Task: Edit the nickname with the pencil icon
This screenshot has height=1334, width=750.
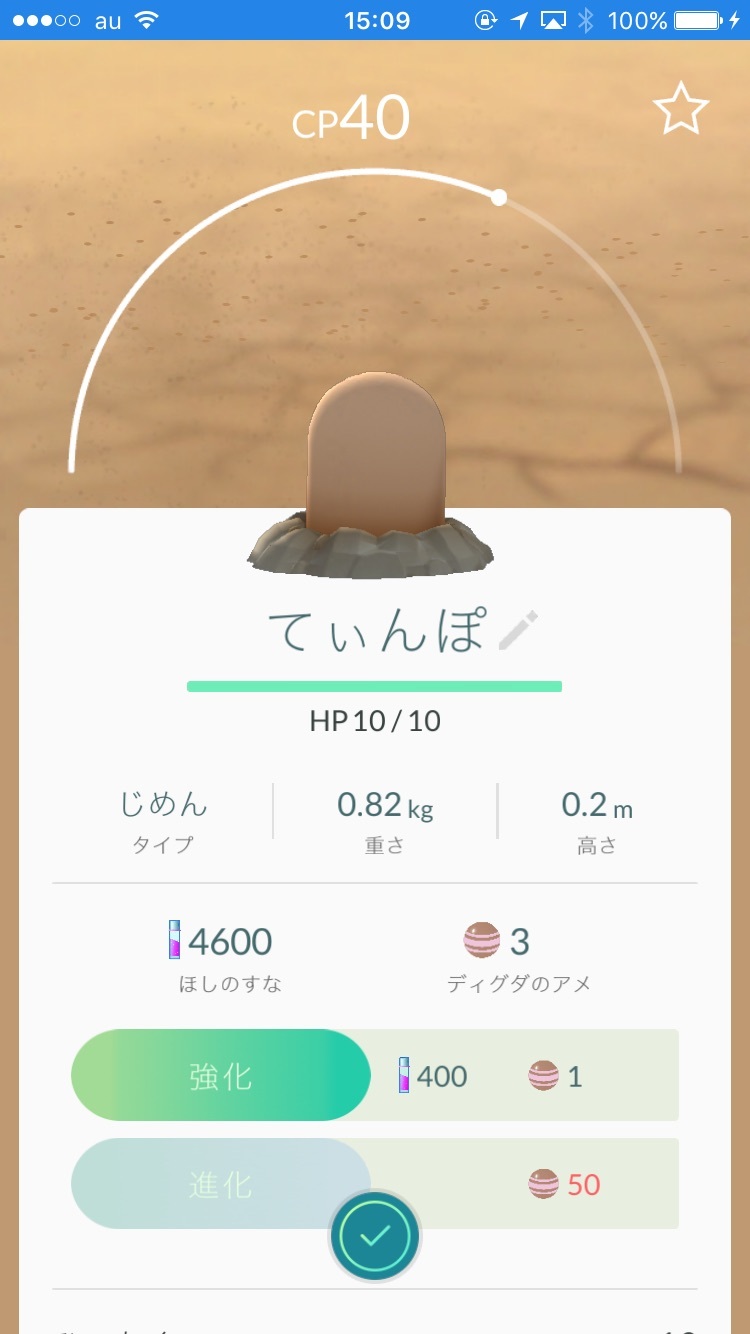Action: [x=517, y=631]
